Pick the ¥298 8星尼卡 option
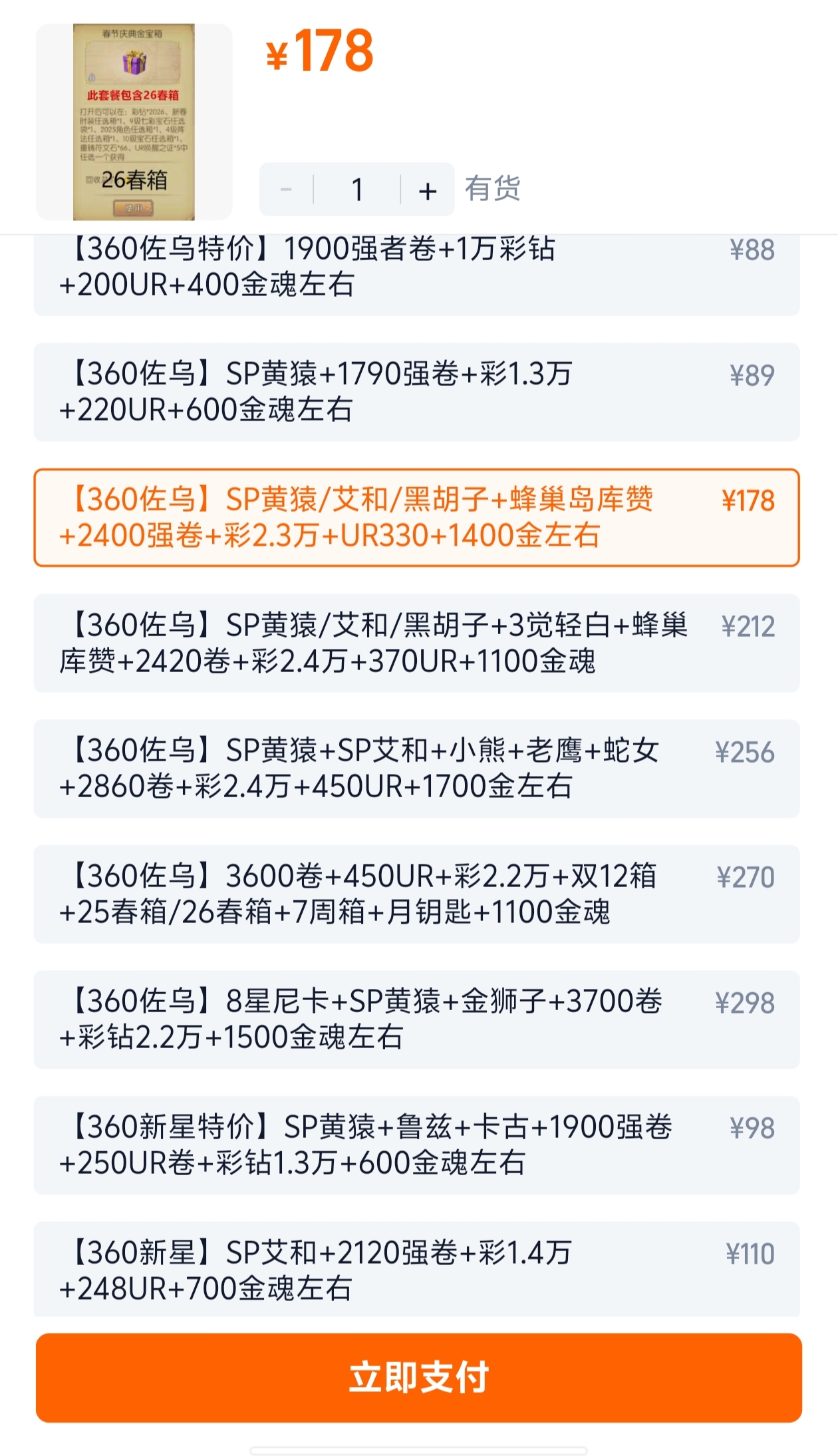The width and height of the screenshot is (838, 1456). (x=416, y=1019)
